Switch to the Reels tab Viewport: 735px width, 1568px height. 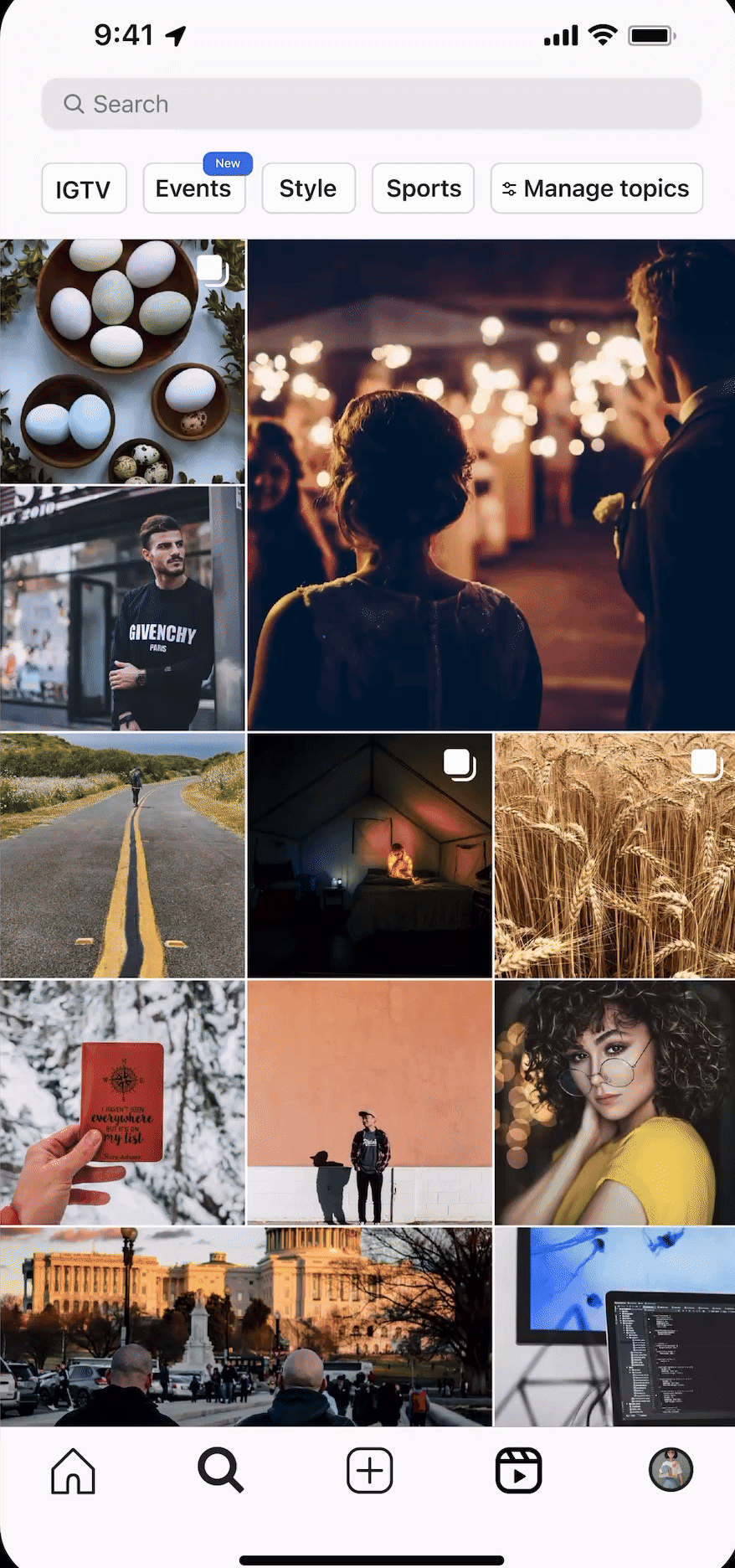tap(518, 1470)
